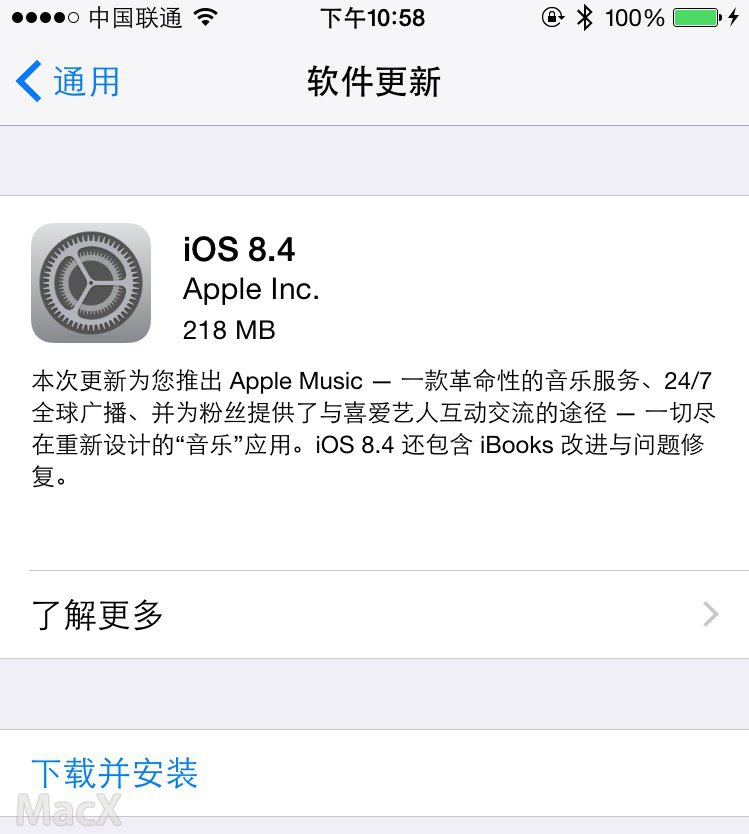749x834 pixels.
Task: Tap 下载并安装 to install iOS 8.4
Action: pyautogui.click(x=115, y=773)
